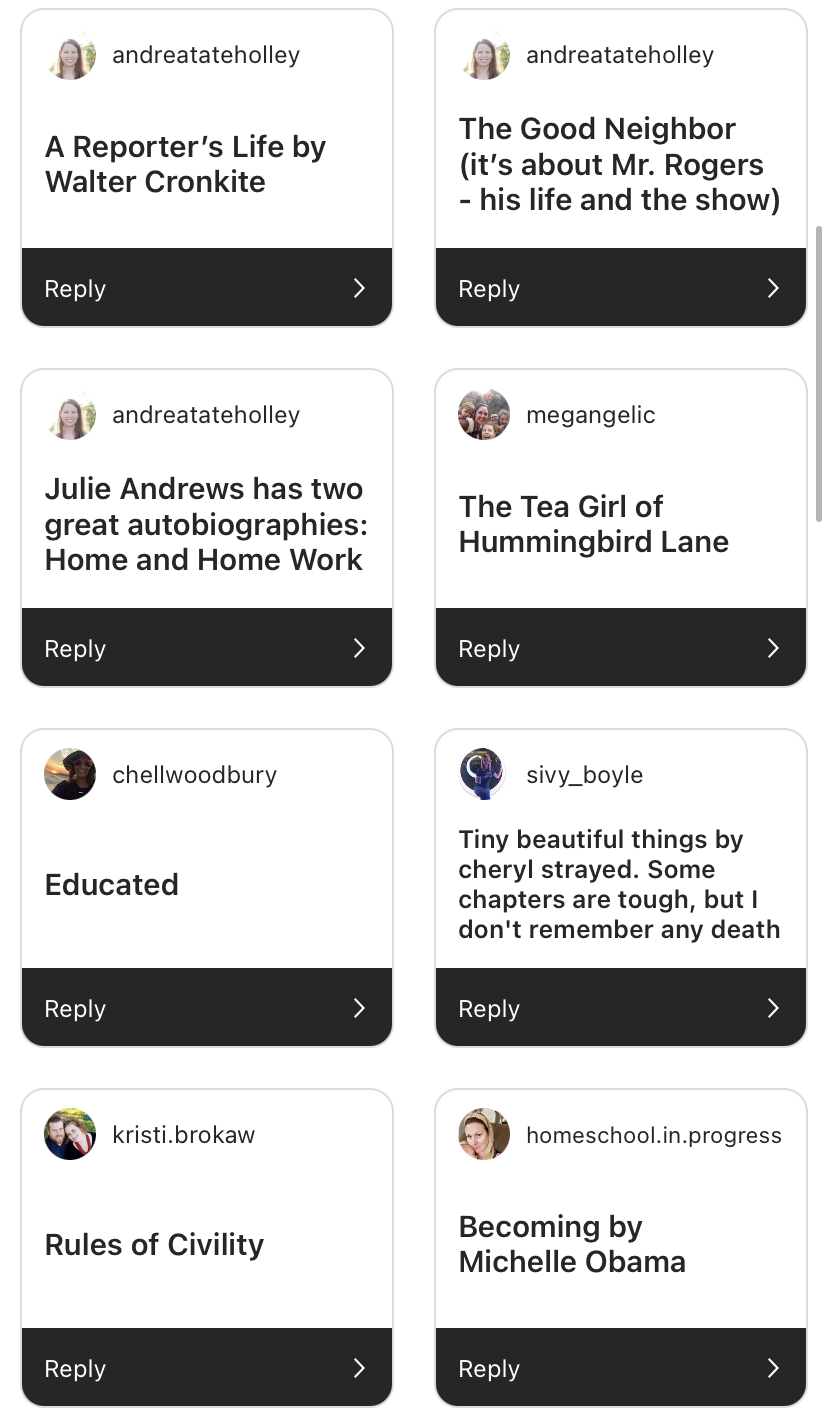The width and height of the screenshot is (828, 1425).
Task: View chellwoodbury's profile
Action: tap(194, 775)
